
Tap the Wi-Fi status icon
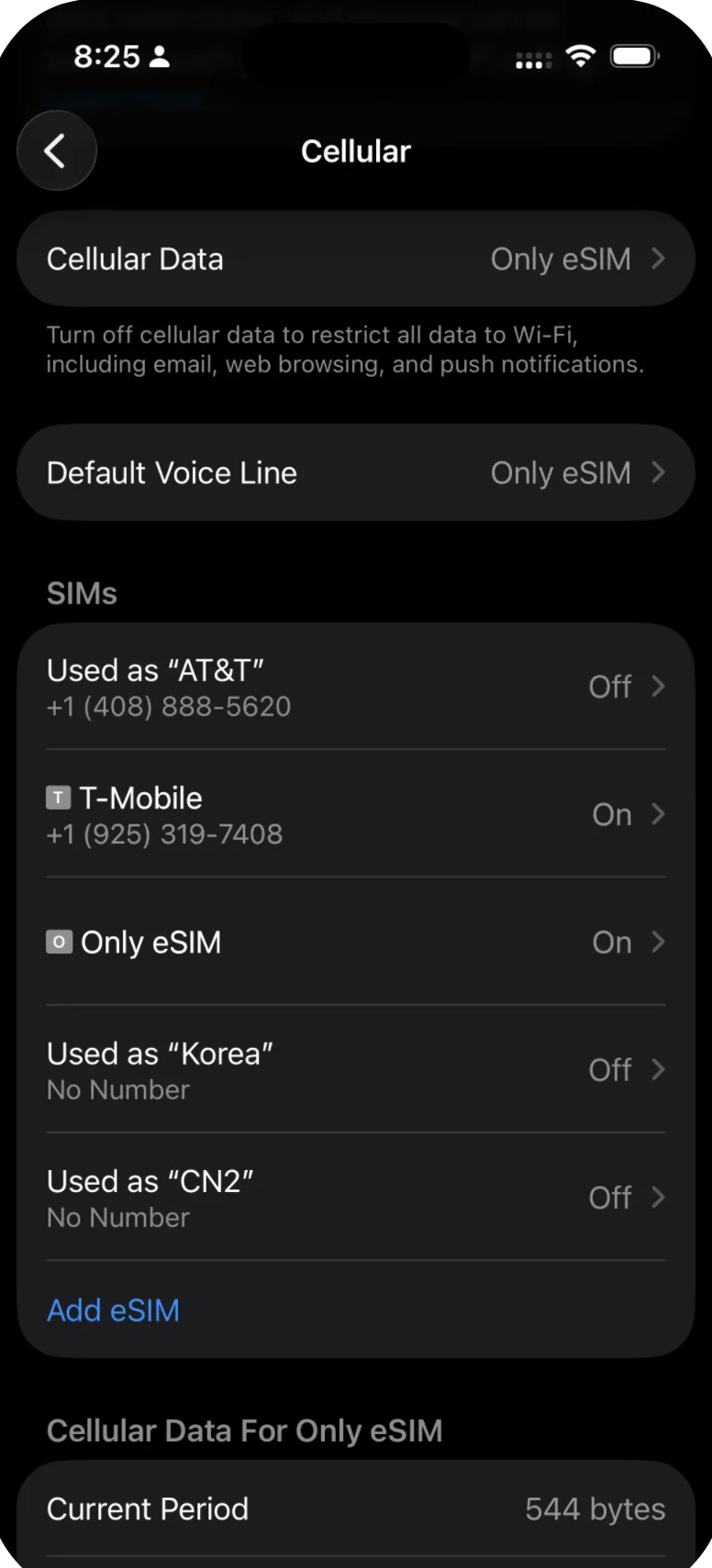582,55
